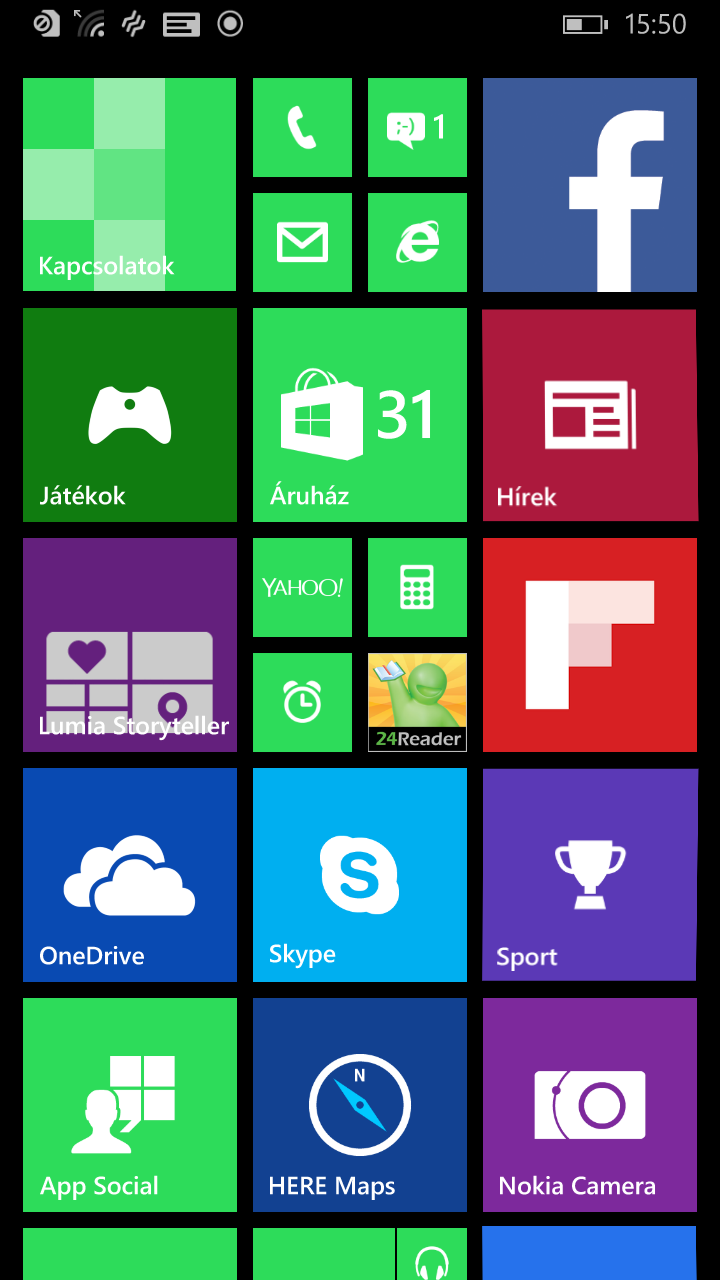Open HERE Maps
Image resolution: width=720 pixels, height=1280 pixels.
[x=360, y=1104]
